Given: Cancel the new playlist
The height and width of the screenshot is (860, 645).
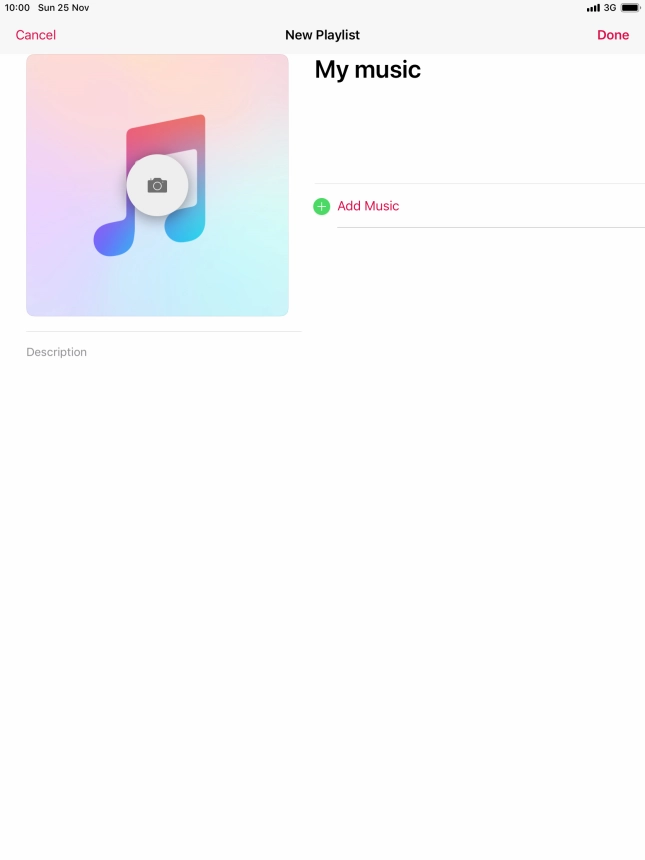Looking at the screenshot, I should [x=36, y=35].
